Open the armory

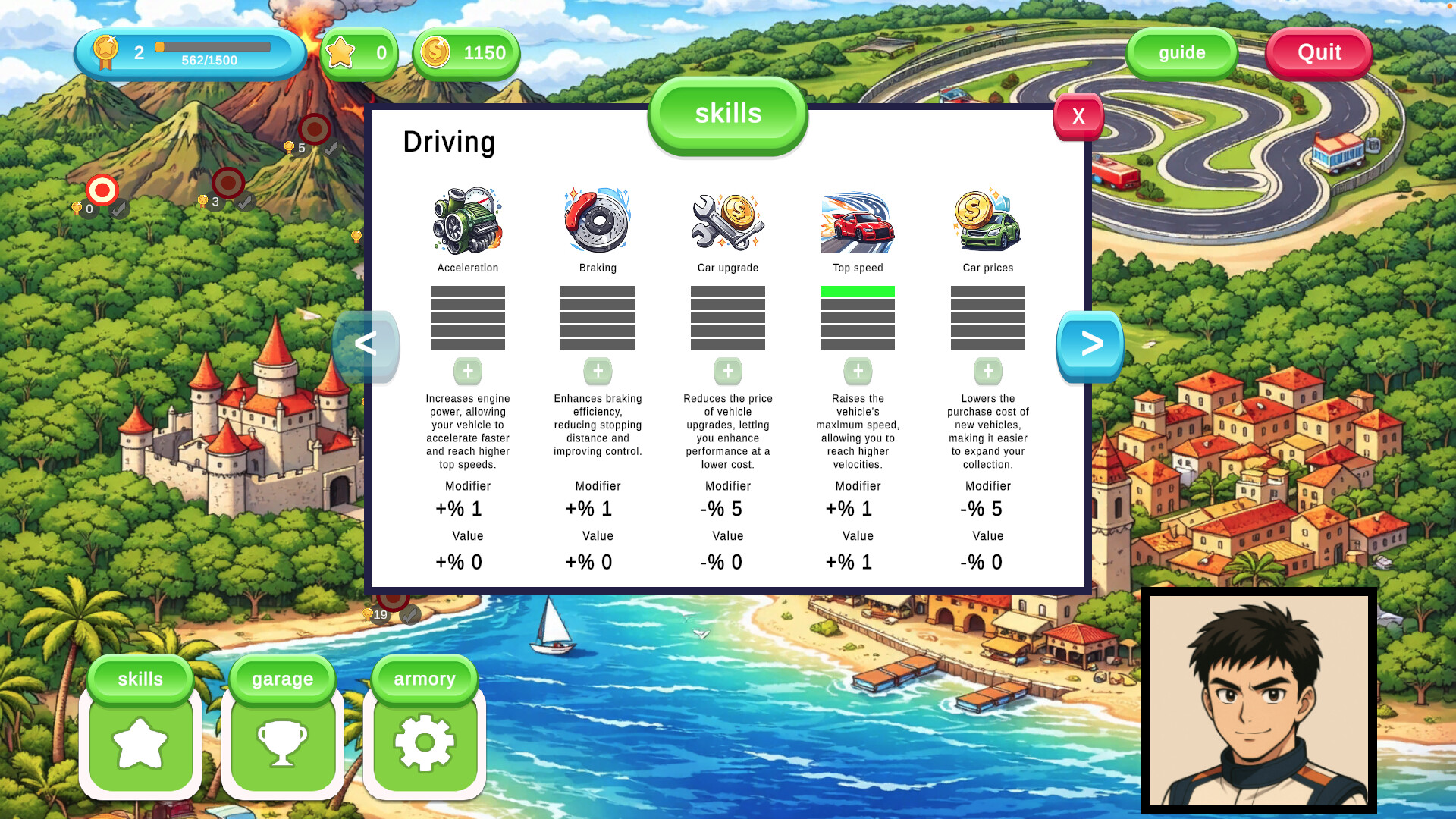425,742
